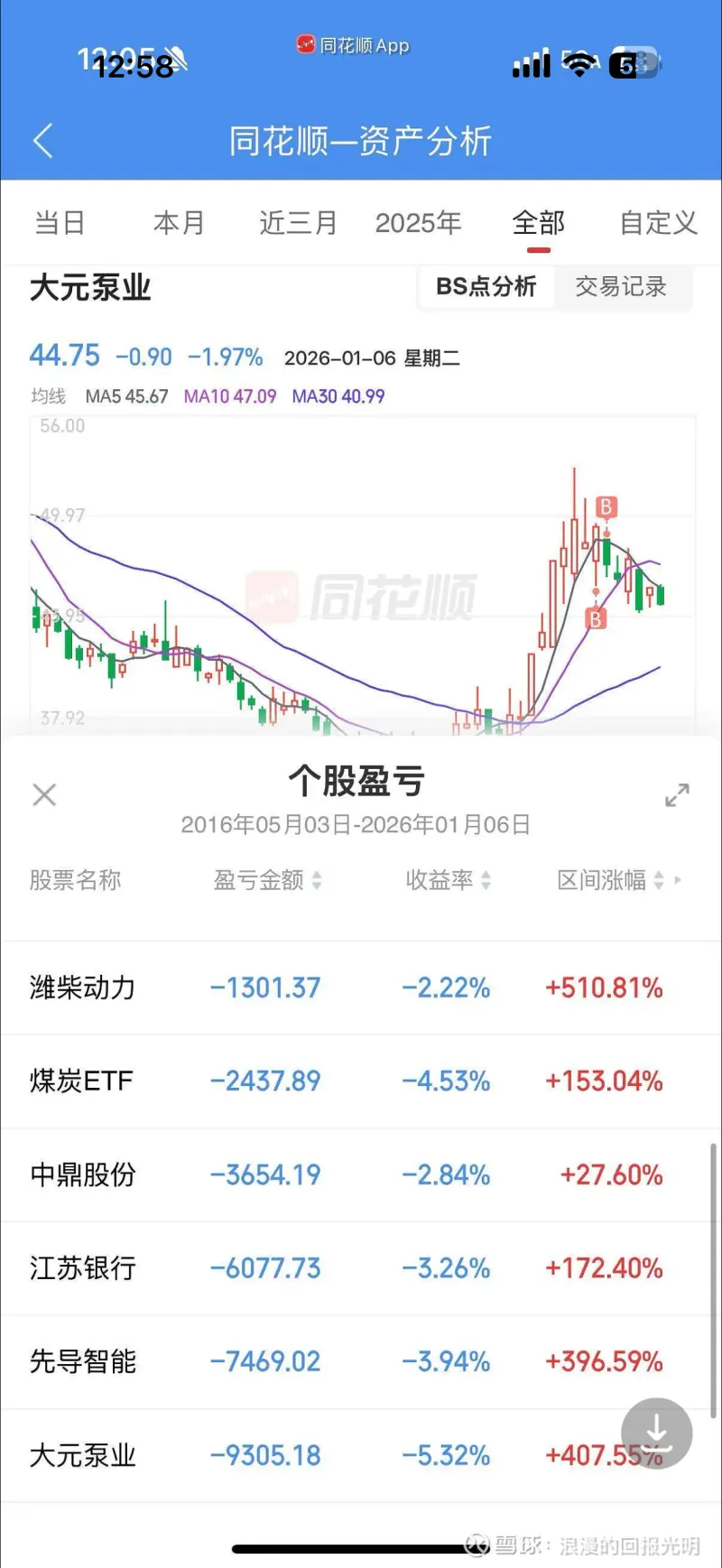This screenshot has height=1568, width=722.
Task: Go back from 资产分析 page
Action: 43,141
